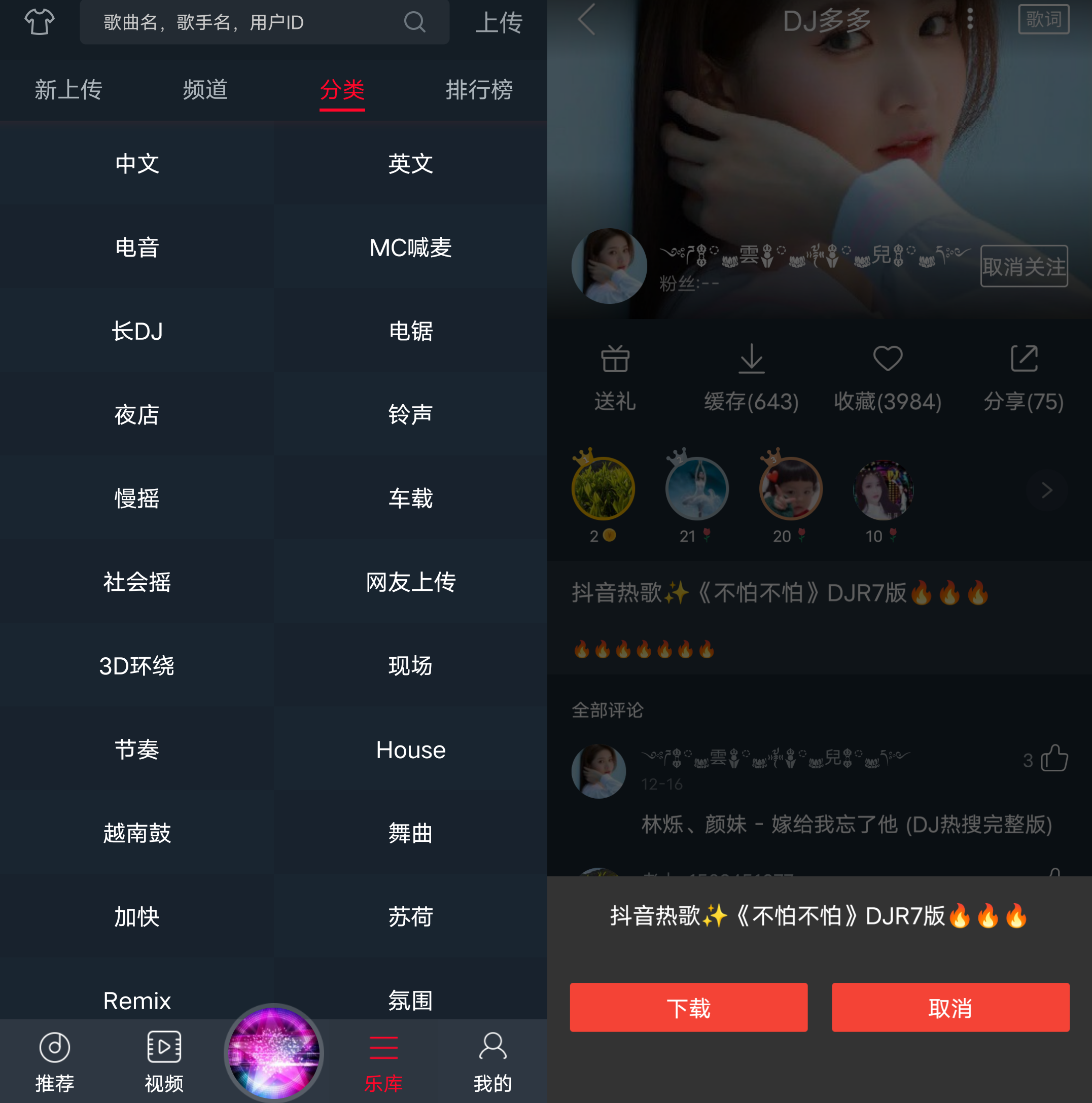Switch to the 新上传 tab
The width and height of the screenshot is (1092, 1103).
(68, 90)
